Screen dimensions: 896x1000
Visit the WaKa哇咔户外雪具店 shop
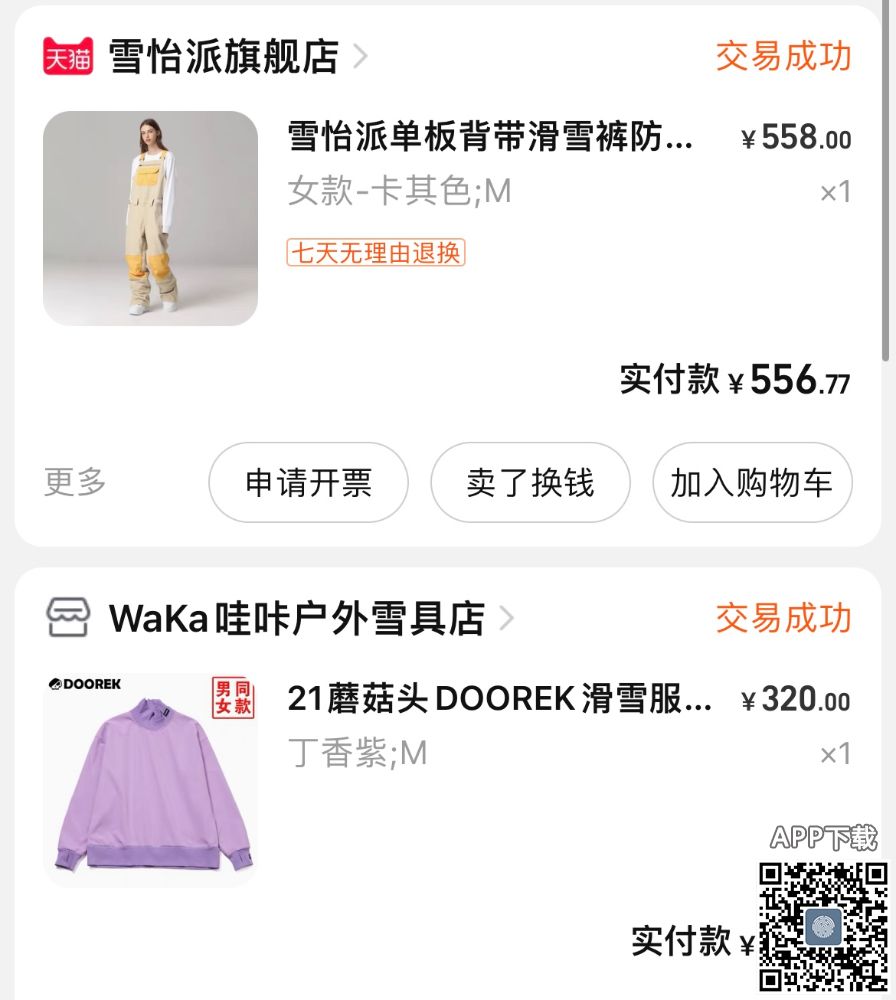pyautogui.click(x=296, y=618)
